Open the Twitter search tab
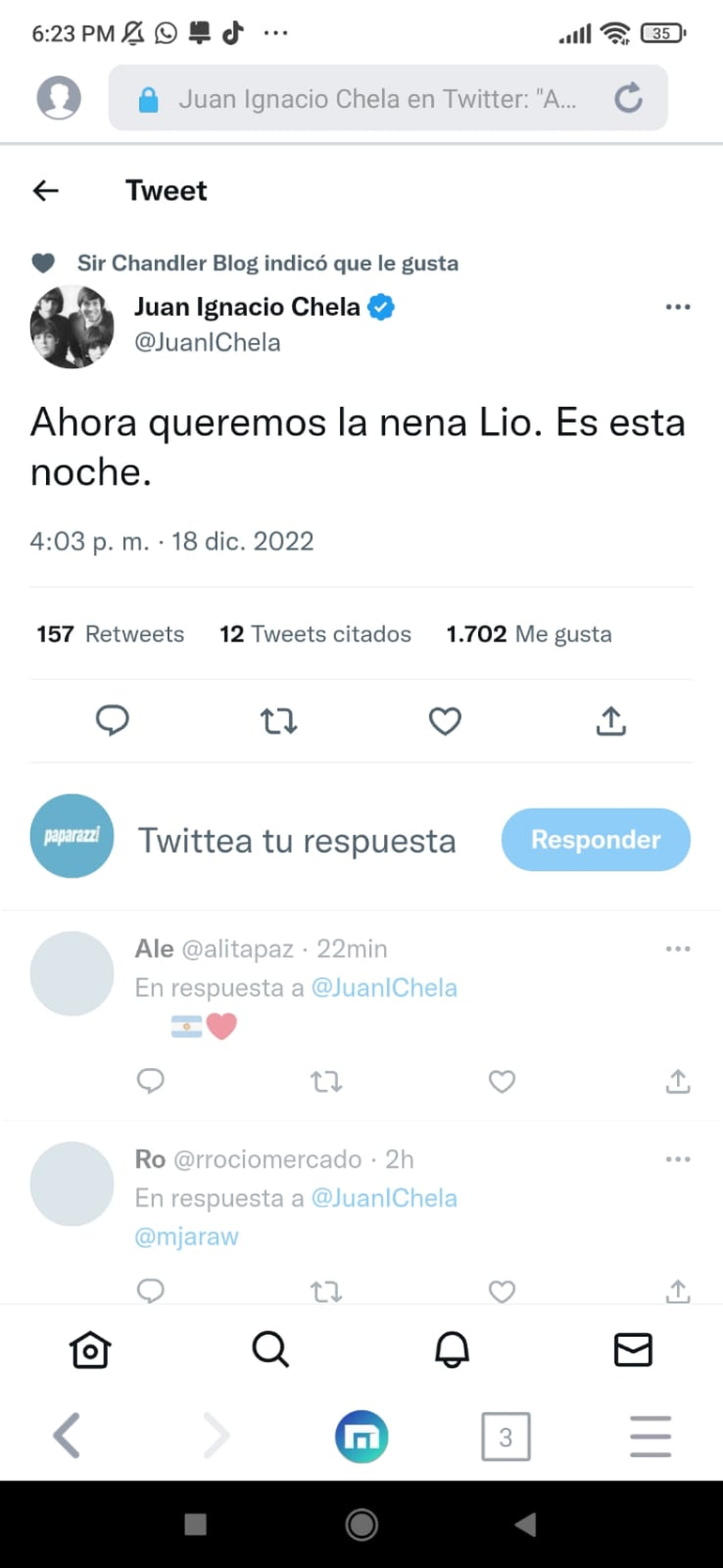 click(270, 1350)
